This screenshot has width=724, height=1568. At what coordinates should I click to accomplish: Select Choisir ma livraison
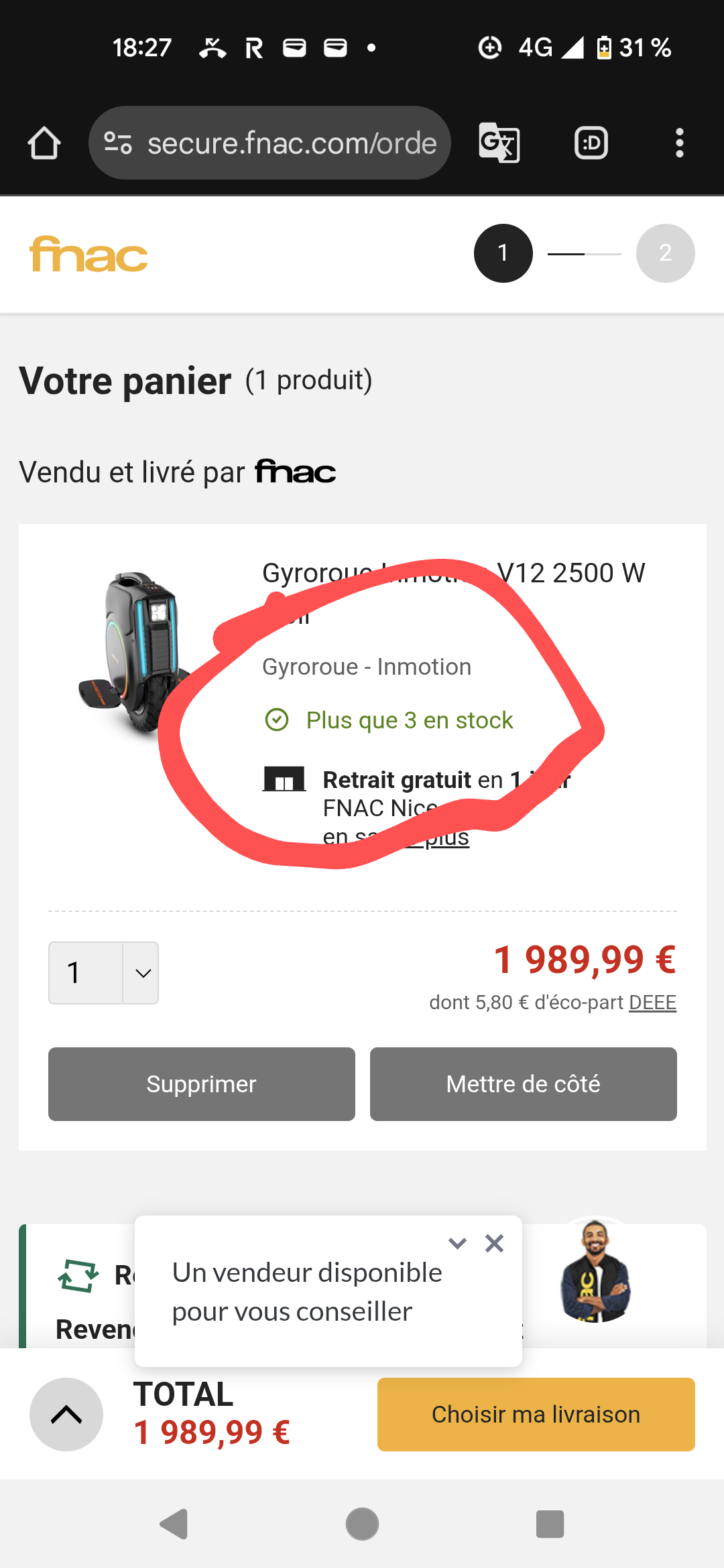536,1415
